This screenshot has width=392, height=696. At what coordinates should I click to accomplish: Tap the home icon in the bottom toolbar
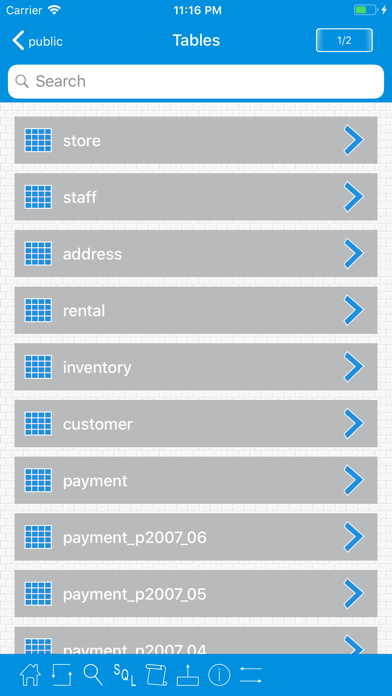30,675
